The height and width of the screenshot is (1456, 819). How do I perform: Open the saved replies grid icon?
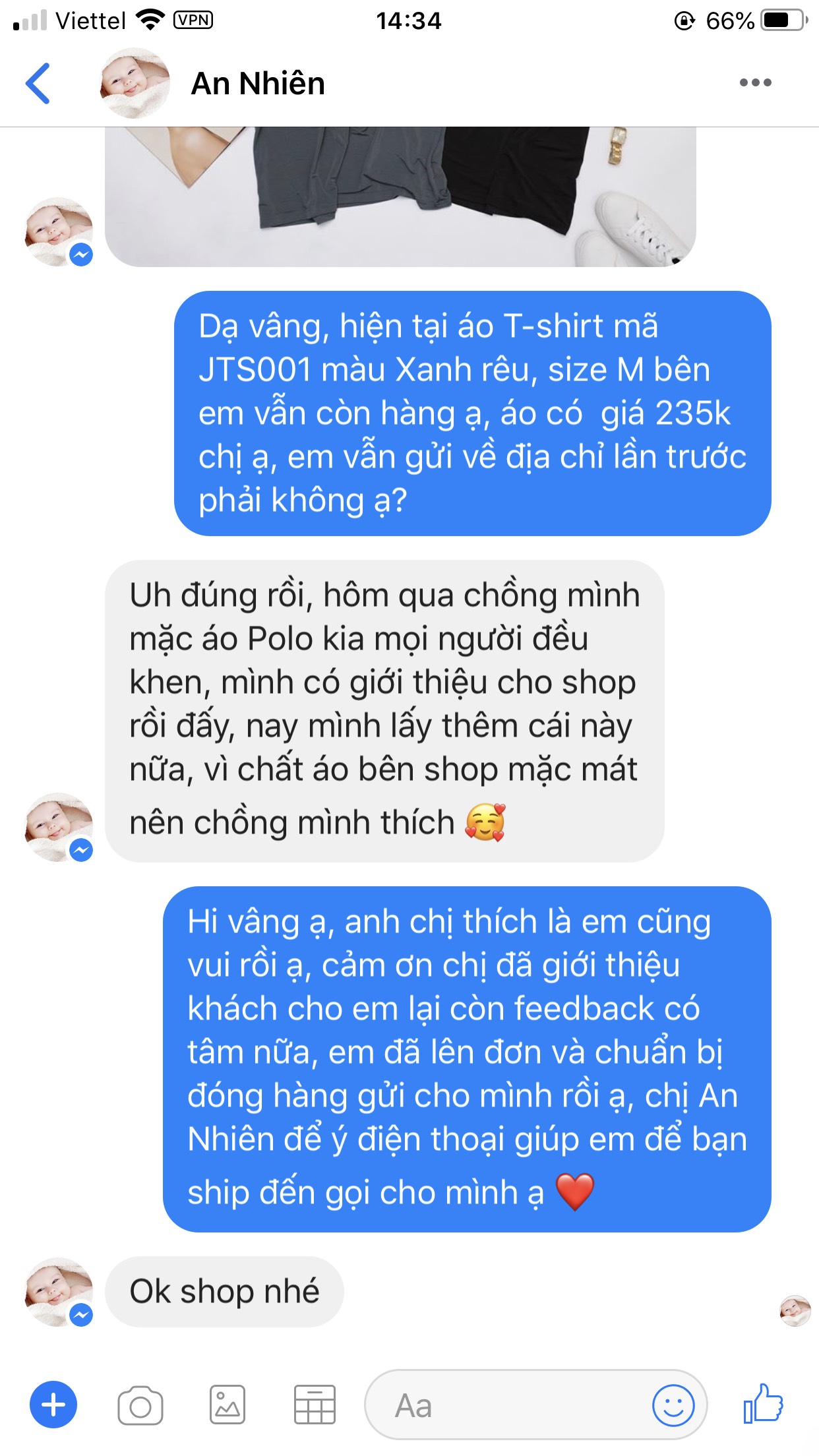point(315,1406)
